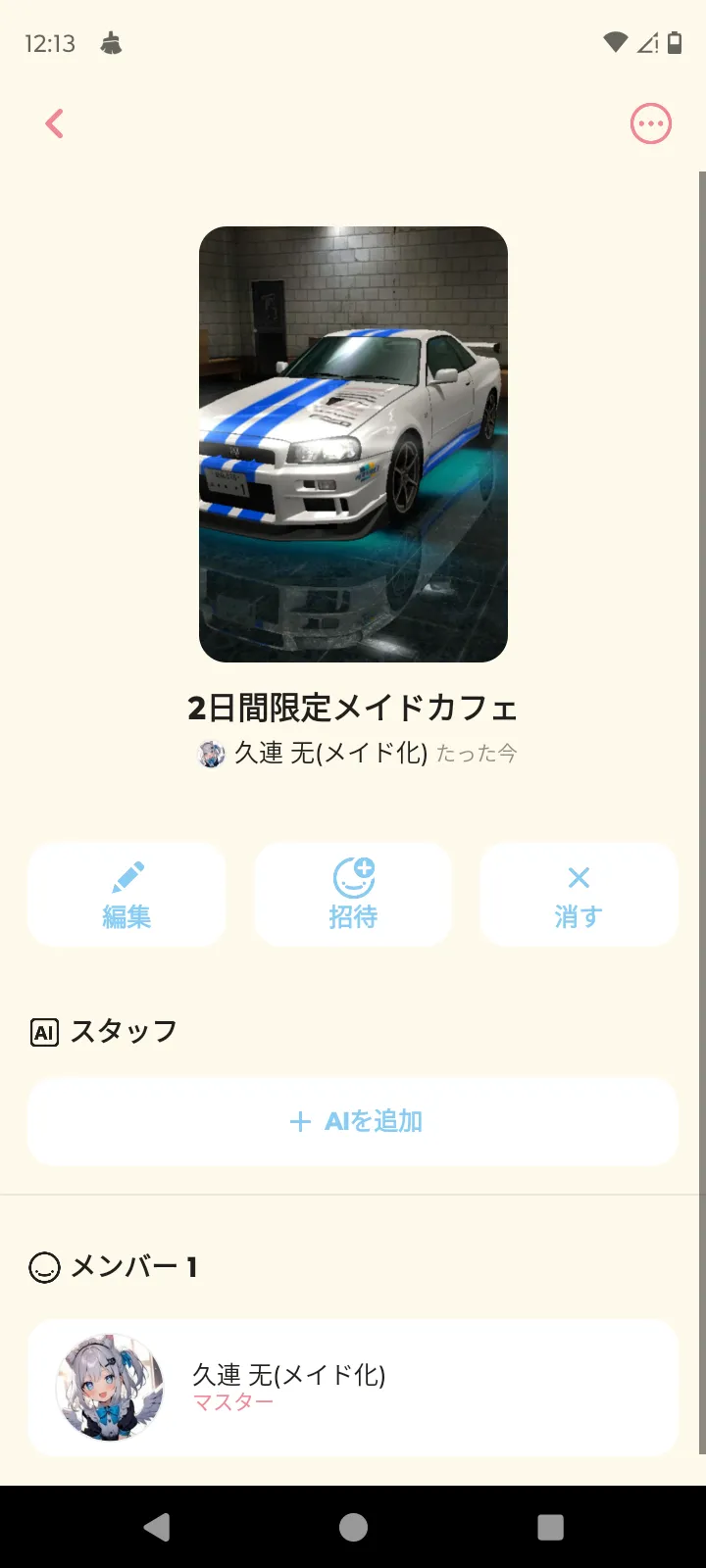The image size is (706, 1568).
Task: View the room's car cover image
Action: [x=353, y=444]
